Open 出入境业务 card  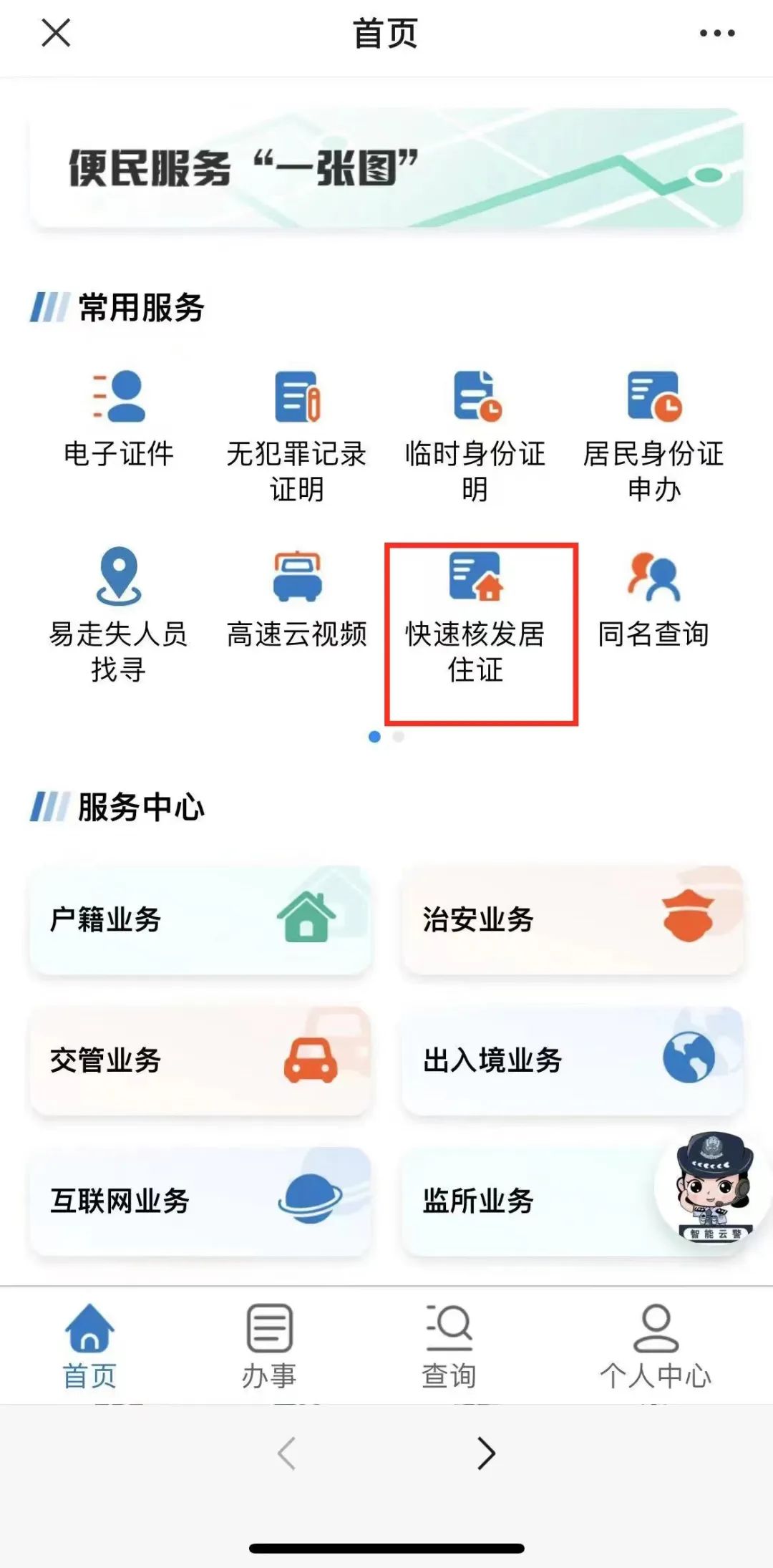coord(573,1060)
